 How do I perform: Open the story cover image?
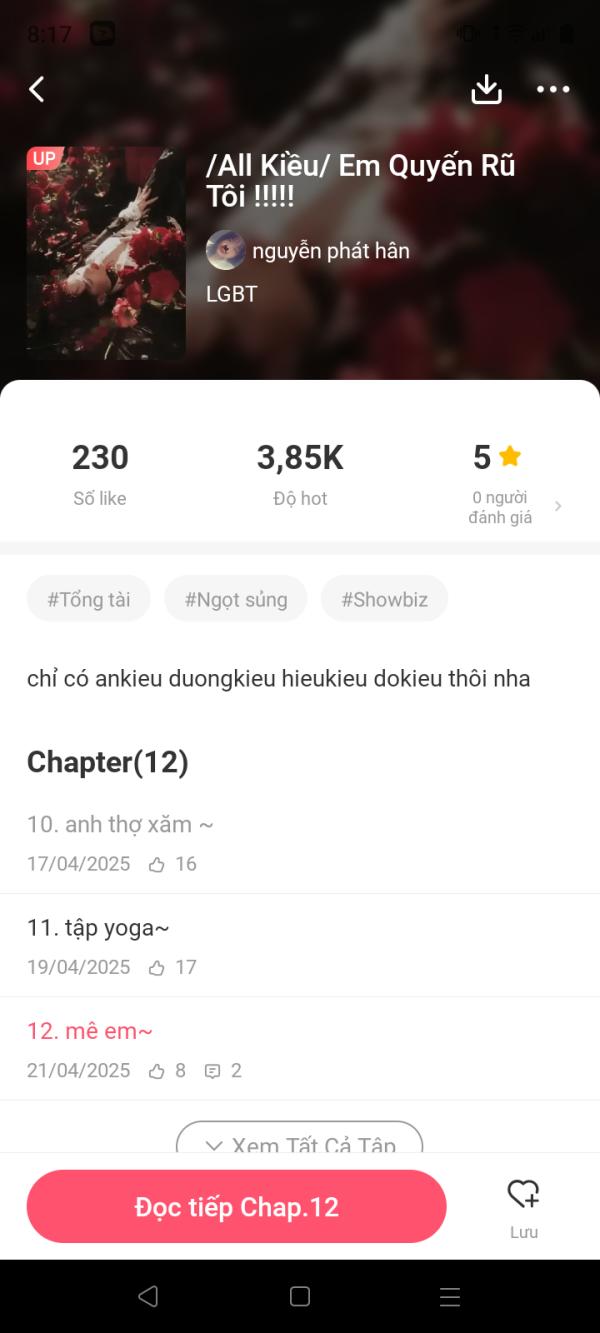[x=106, y=253]
